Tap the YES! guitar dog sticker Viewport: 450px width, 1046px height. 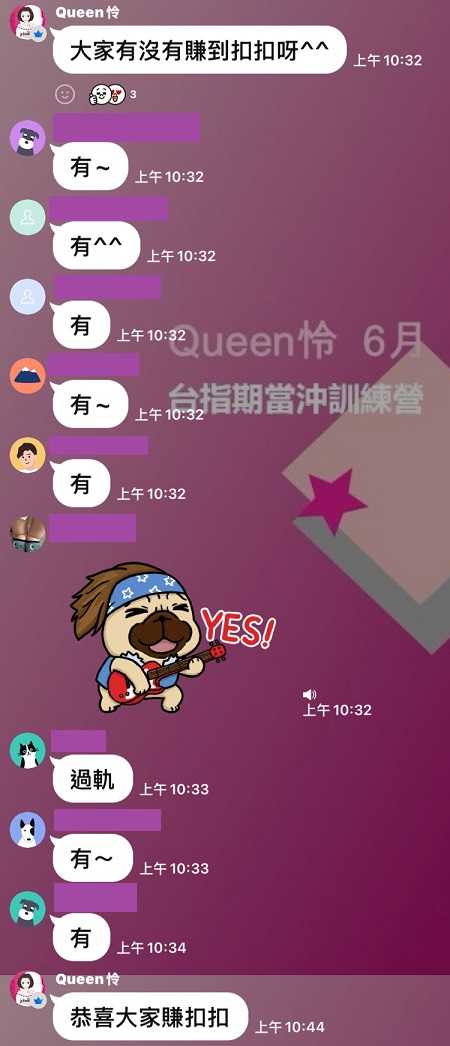172,637
